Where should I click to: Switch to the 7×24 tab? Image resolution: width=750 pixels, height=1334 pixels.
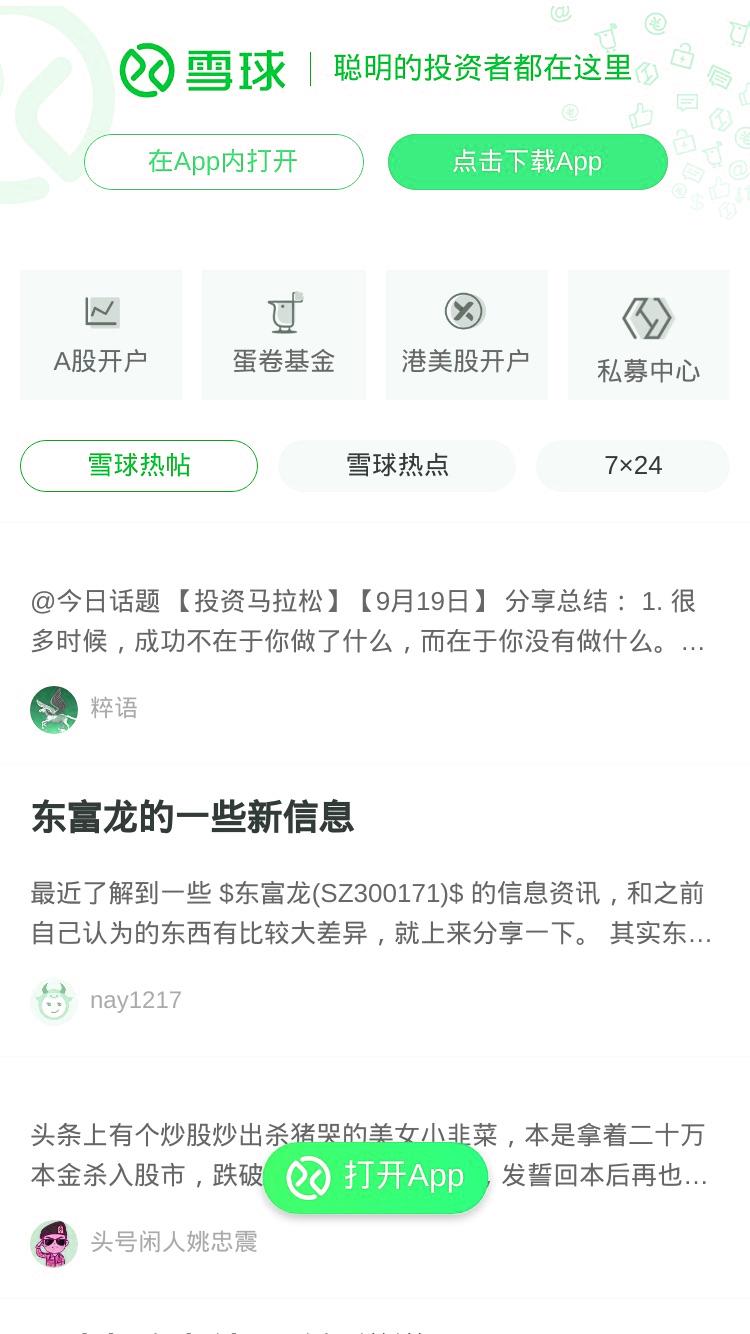coord(633,466)
